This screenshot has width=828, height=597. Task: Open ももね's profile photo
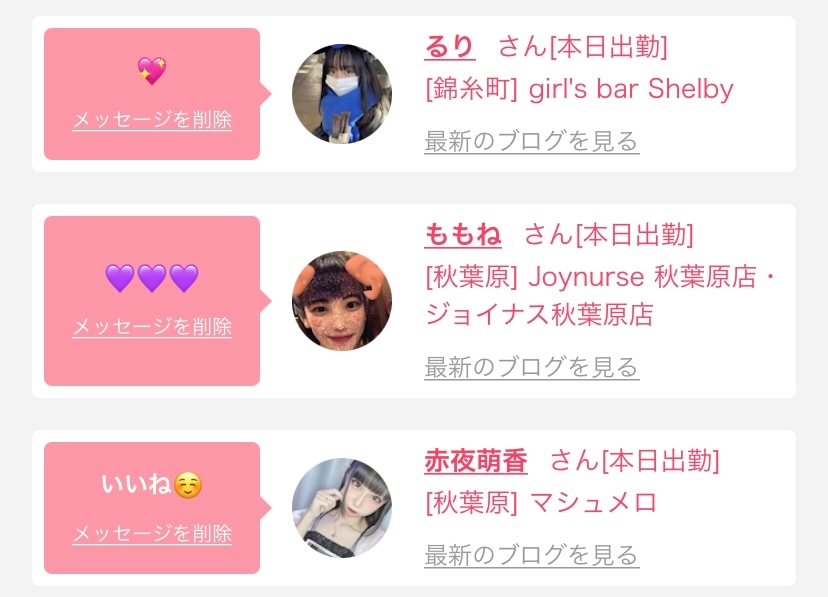click(x=341, y=301)
